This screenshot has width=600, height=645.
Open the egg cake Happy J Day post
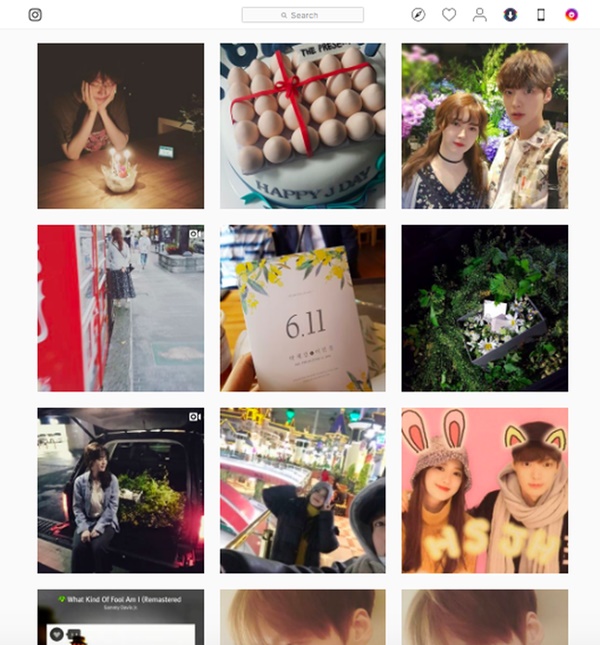pos(302,126)
